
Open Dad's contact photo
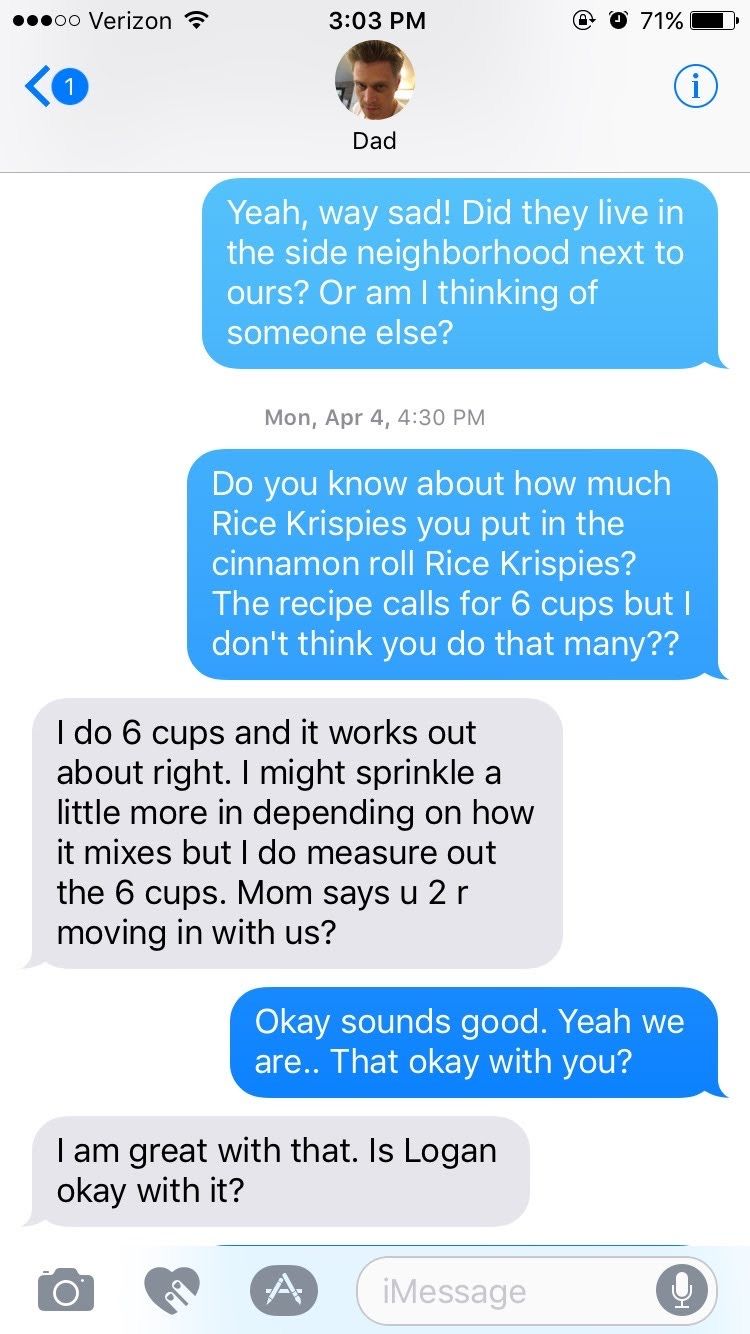pyautogui.click(x=374, y=82)
